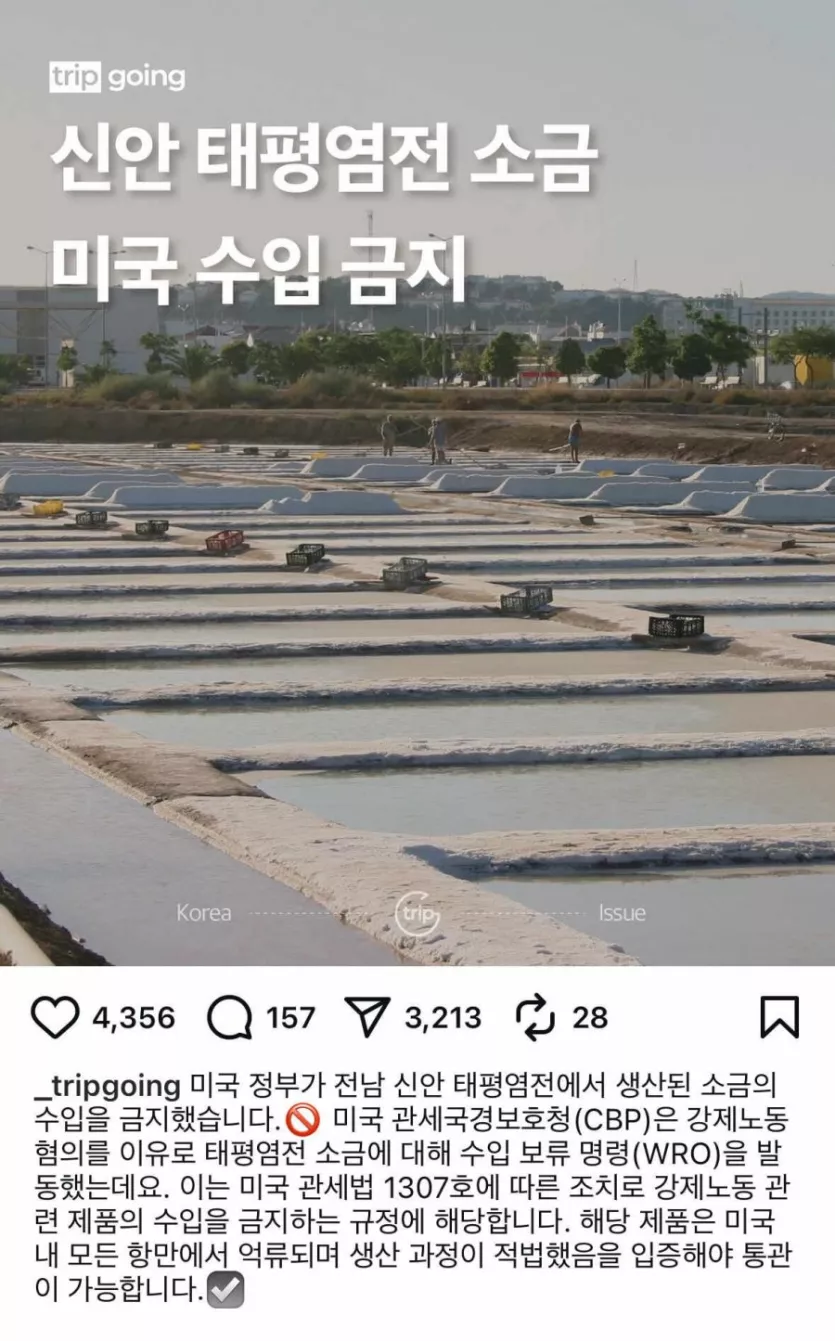The width and height of the screenshot is (835, 1341).
Task: Bookmark this salt import post
Action: tap(779, 1018)
